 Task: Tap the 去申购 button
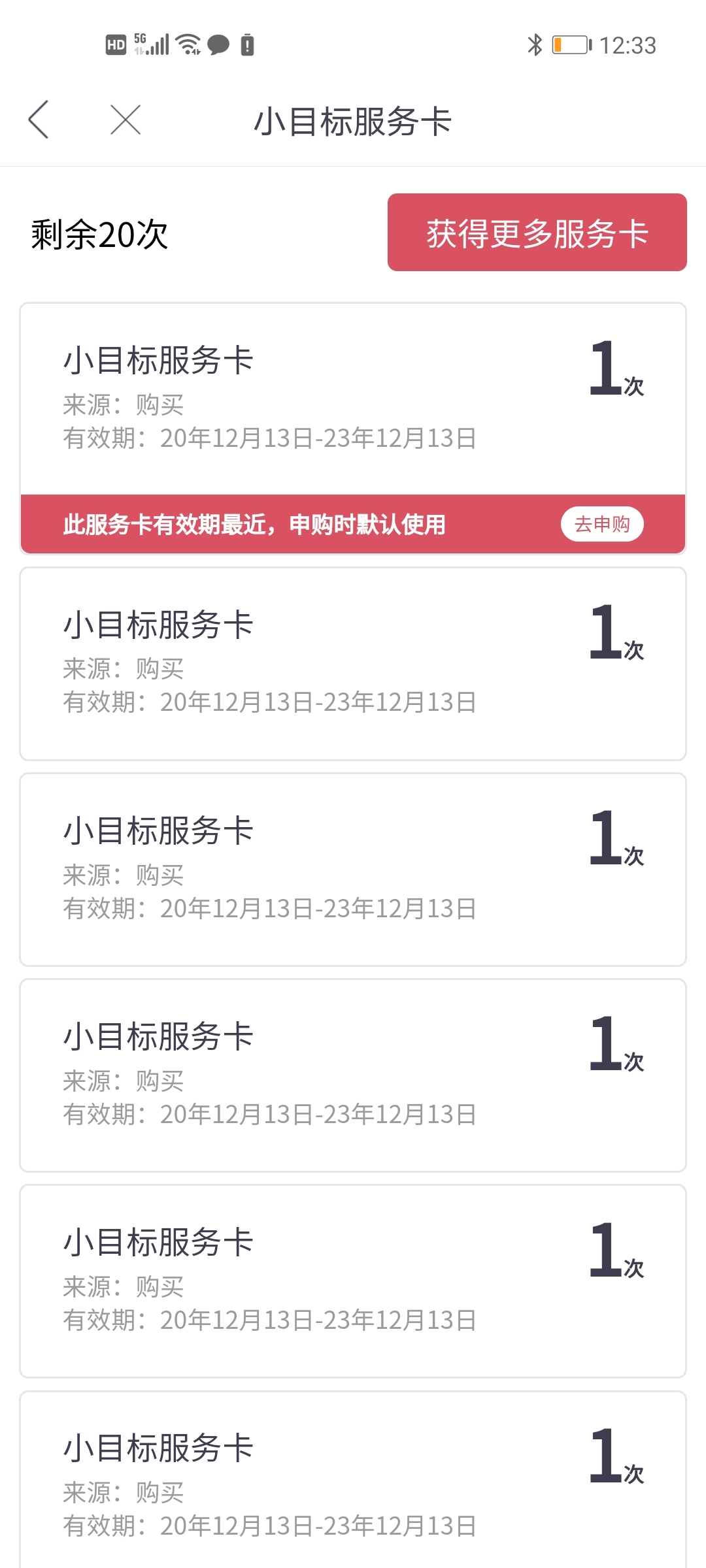coord(602,524)
